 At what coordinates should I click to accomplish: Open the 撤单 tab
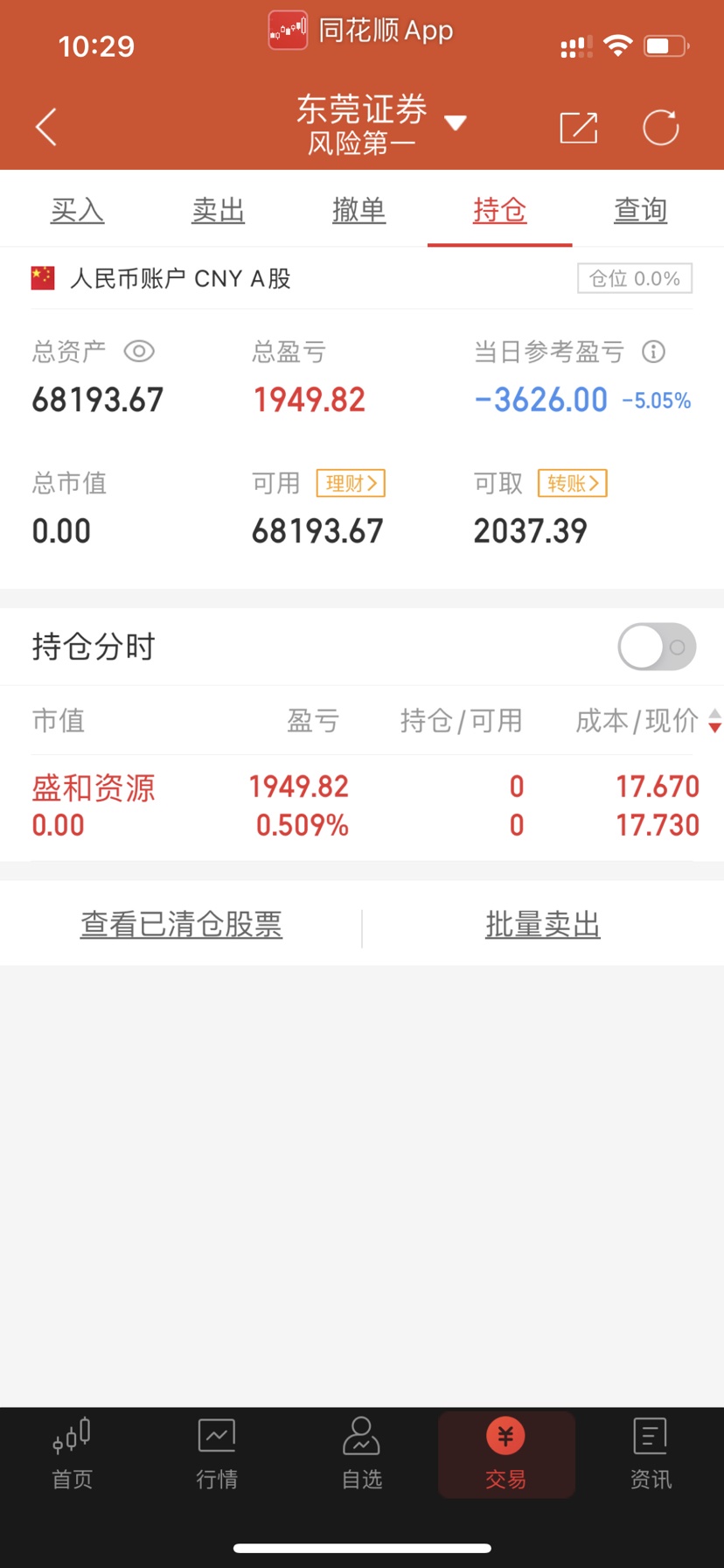click(x=359, y=210)
